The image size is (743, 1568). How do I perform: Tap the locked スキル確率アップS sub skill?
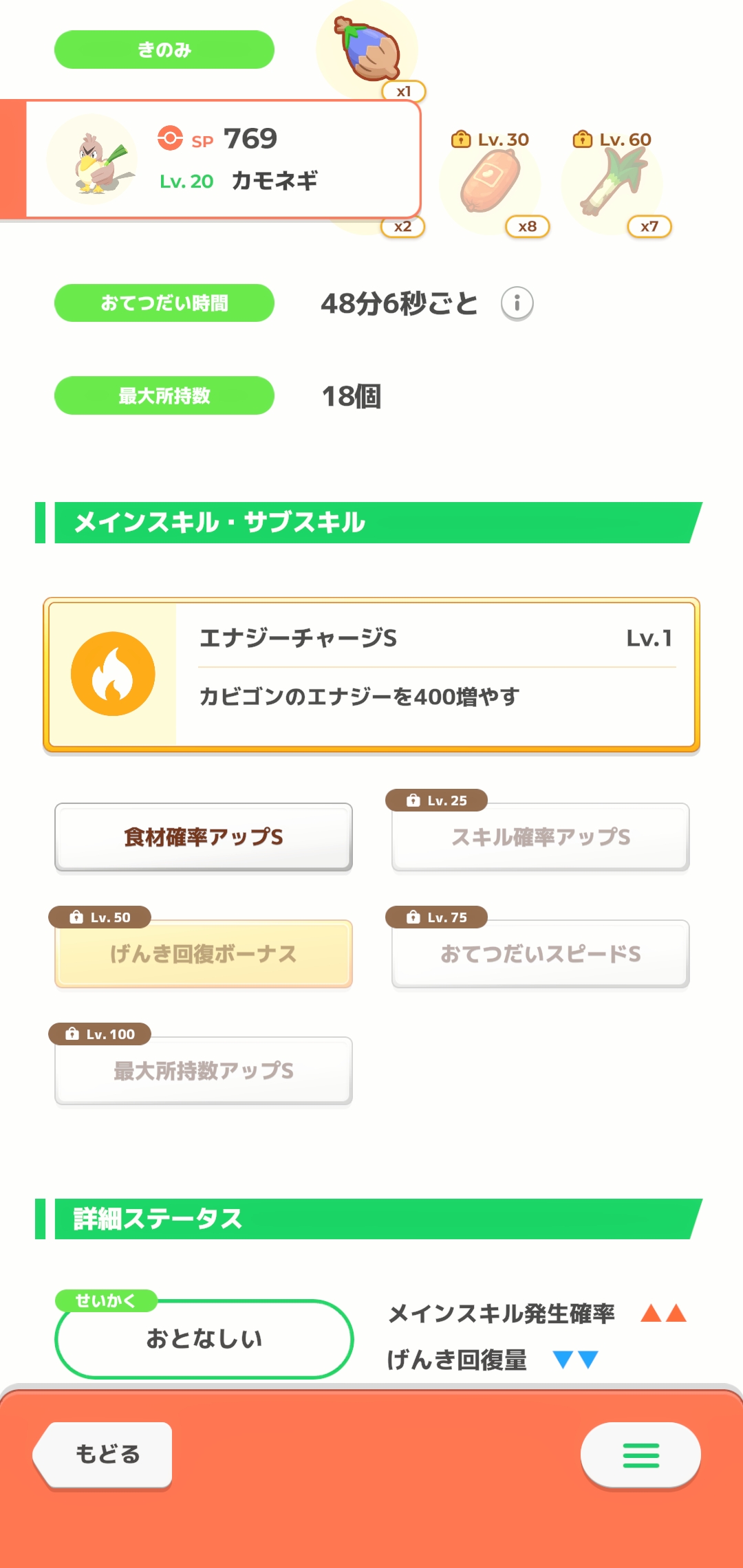[x=541, y=837]
